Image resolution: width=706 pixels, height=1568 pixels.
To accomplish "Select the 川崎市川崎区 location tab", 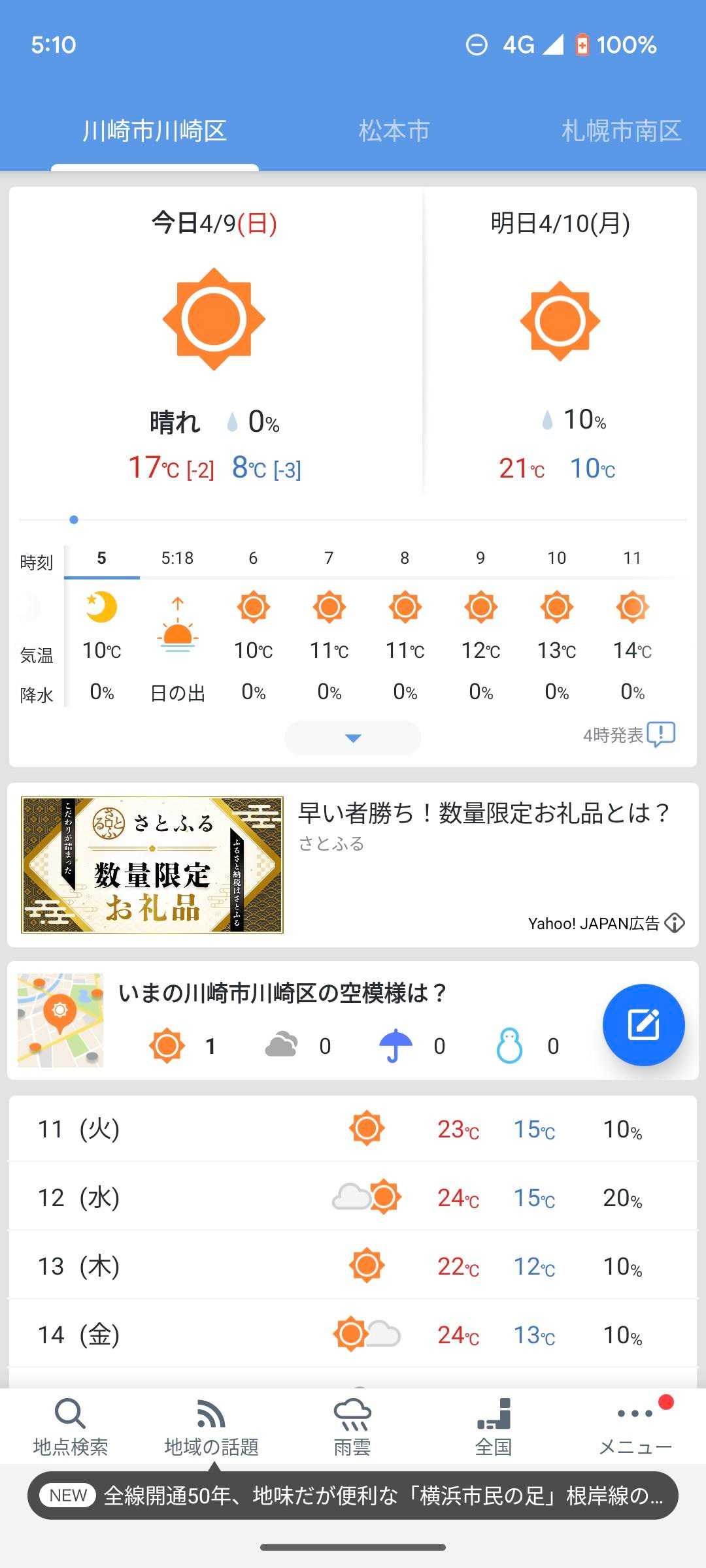I will pyautogui.click(x=155, y=131).
